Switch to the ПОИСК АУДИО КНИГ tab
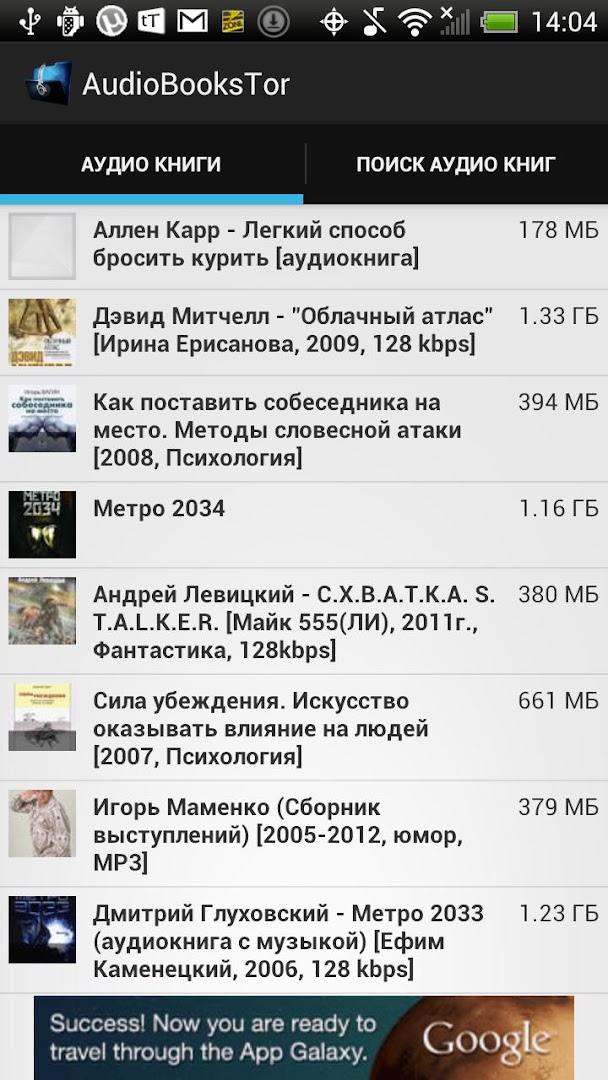The height and width of the screenshot is (1080, 608). [x=456, y=164]
